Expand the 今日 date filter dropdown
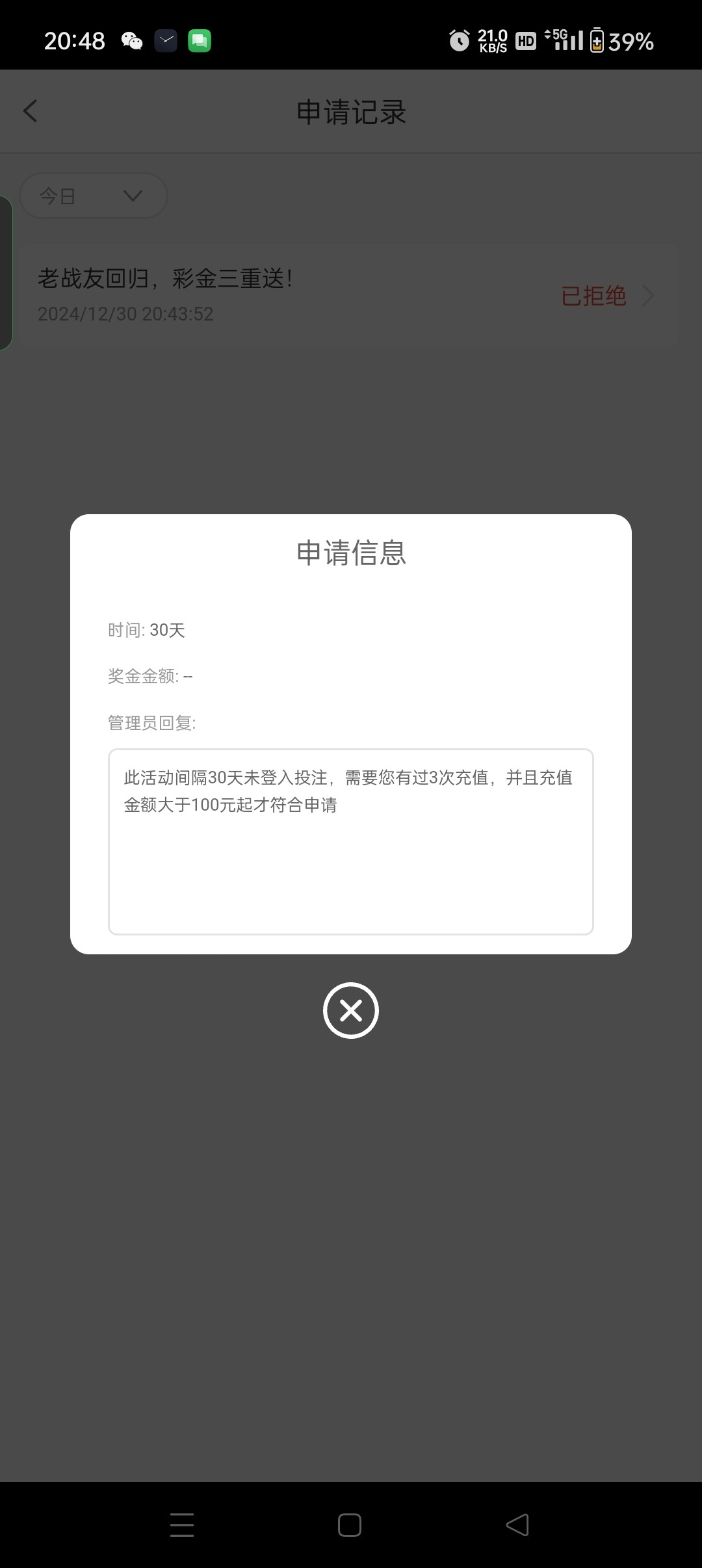This screenshot has height=1568, width=702. tap(94, 196)
